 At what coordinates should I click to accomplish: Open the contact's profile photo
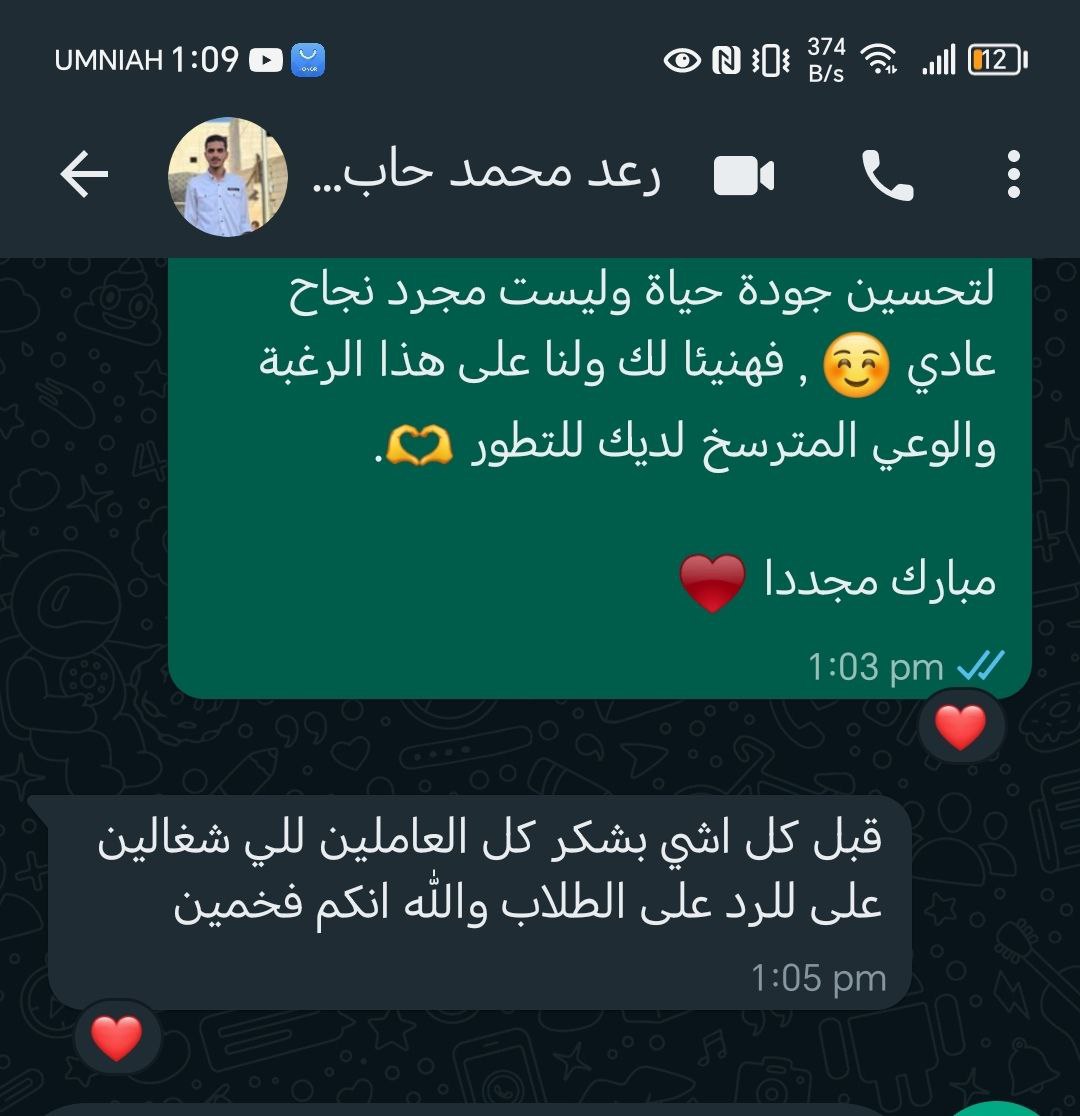[x=228, y=177]
